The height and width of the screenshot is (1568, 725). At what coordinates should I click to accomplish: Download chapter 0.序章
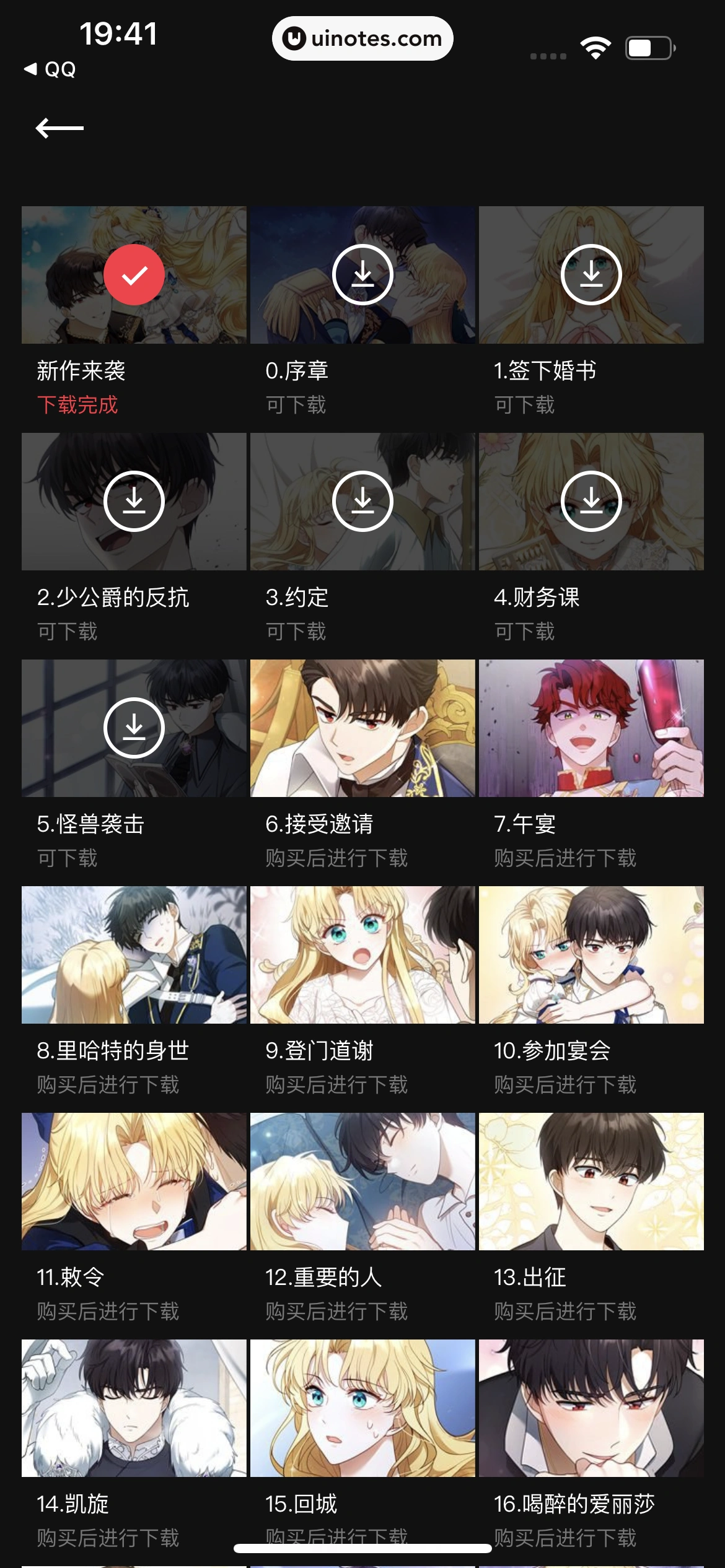click(362, 274)
